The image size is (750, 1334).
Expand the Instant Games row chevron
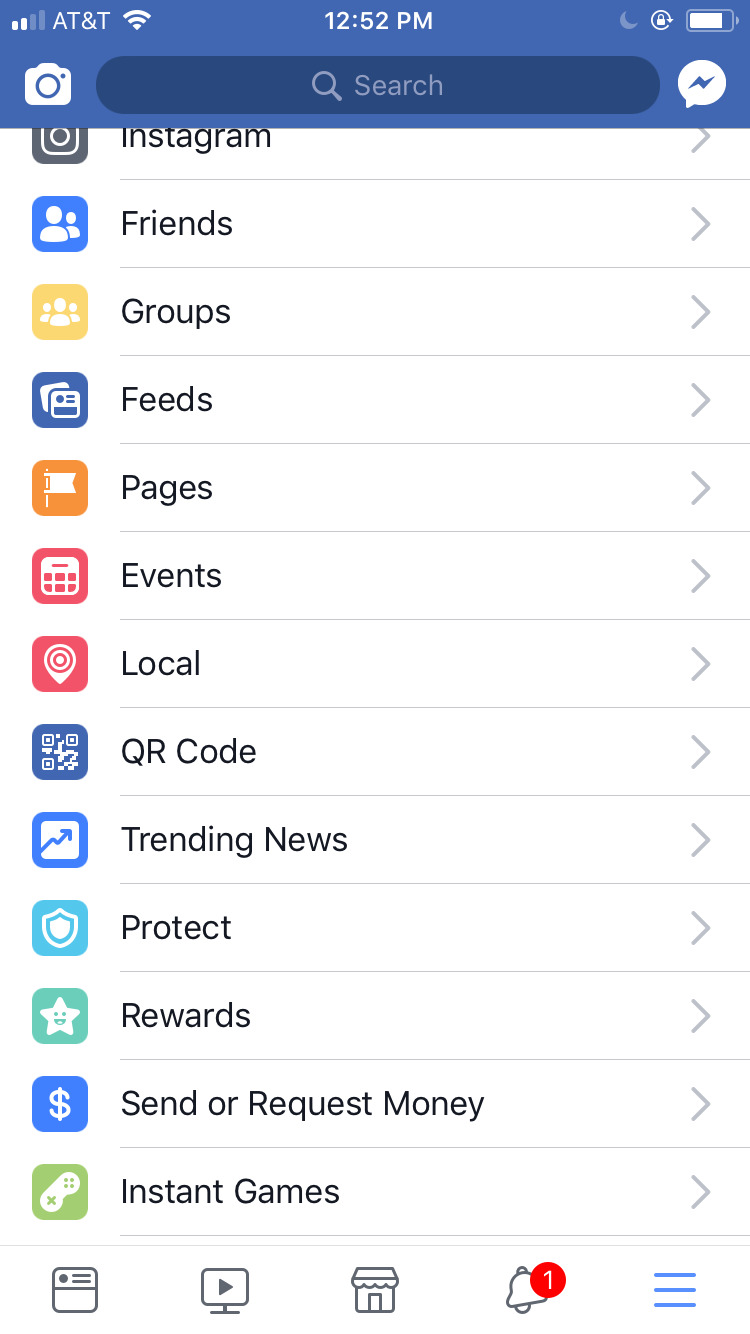[700, 1192]
